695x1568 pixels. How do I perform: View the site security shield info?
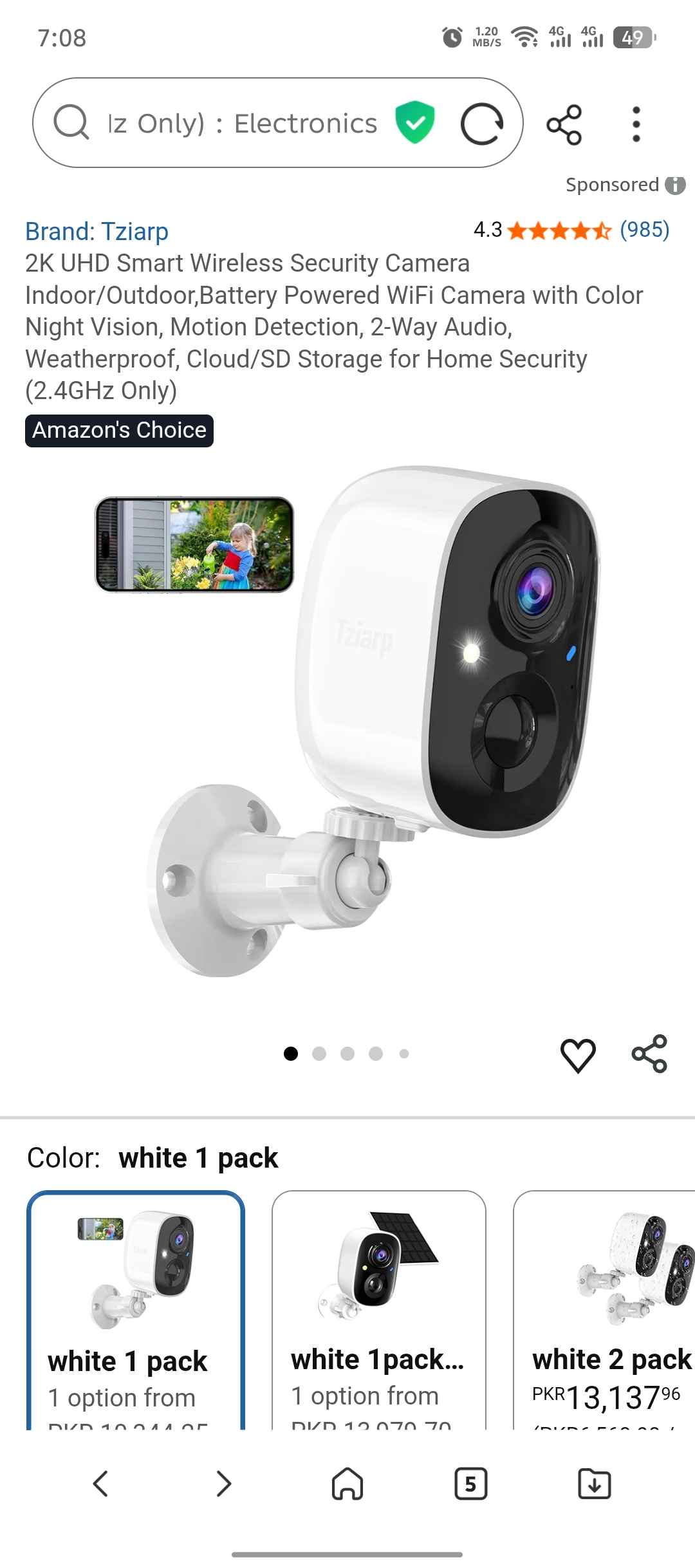(x=414, y=122)
